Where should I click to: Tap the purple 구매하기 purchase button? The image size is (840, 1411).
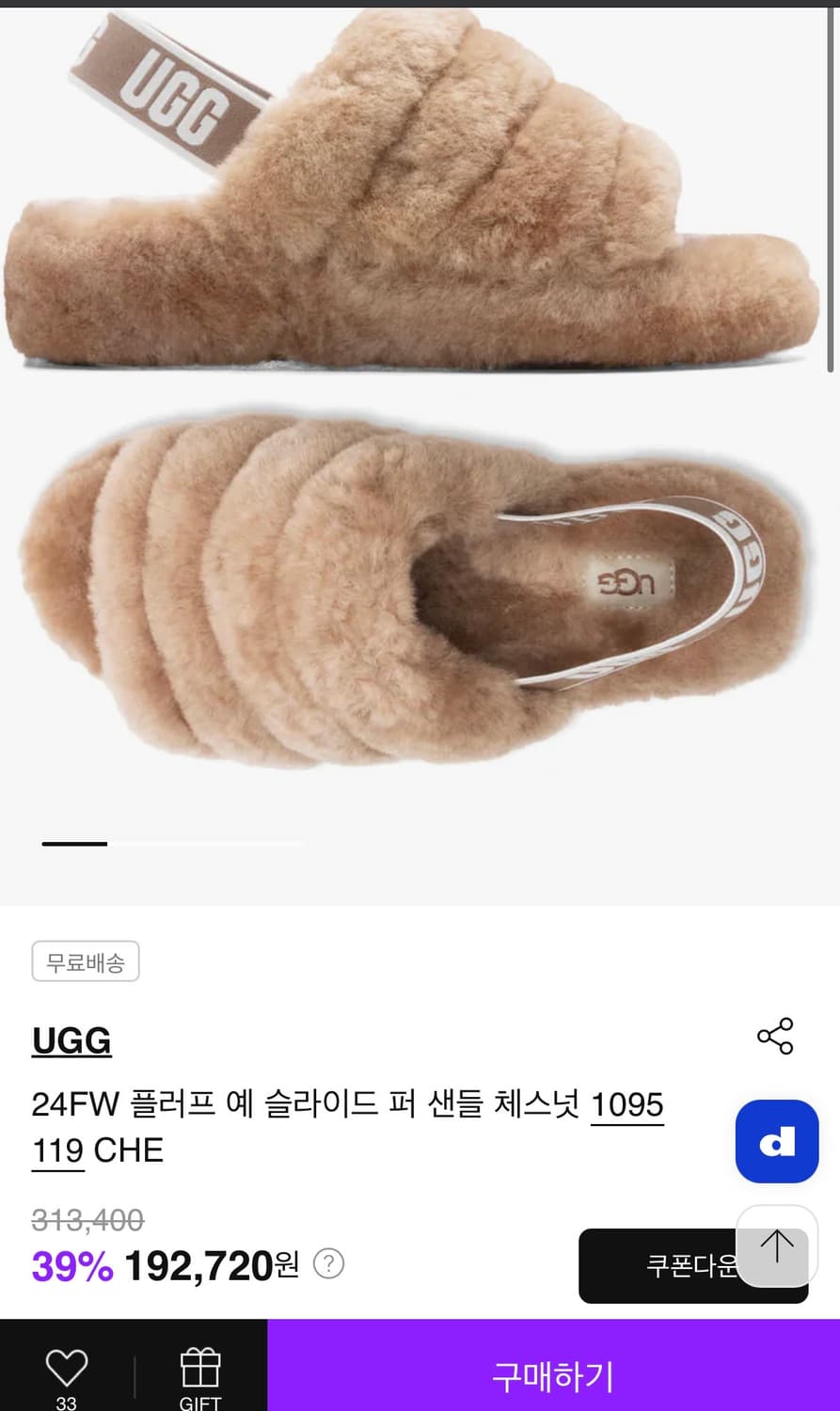[553, 1376]
